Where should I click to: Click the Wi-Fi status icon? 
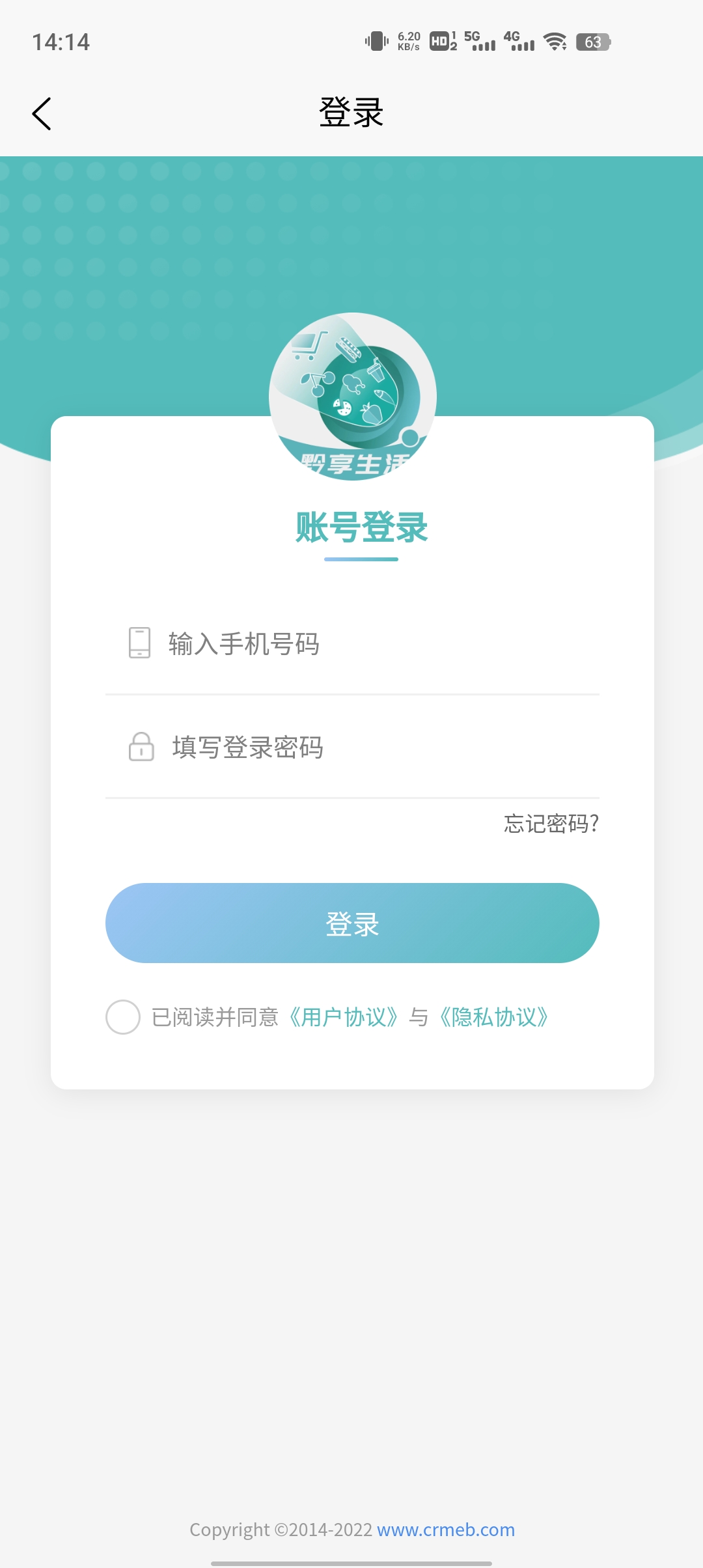(x=554, y=43)
